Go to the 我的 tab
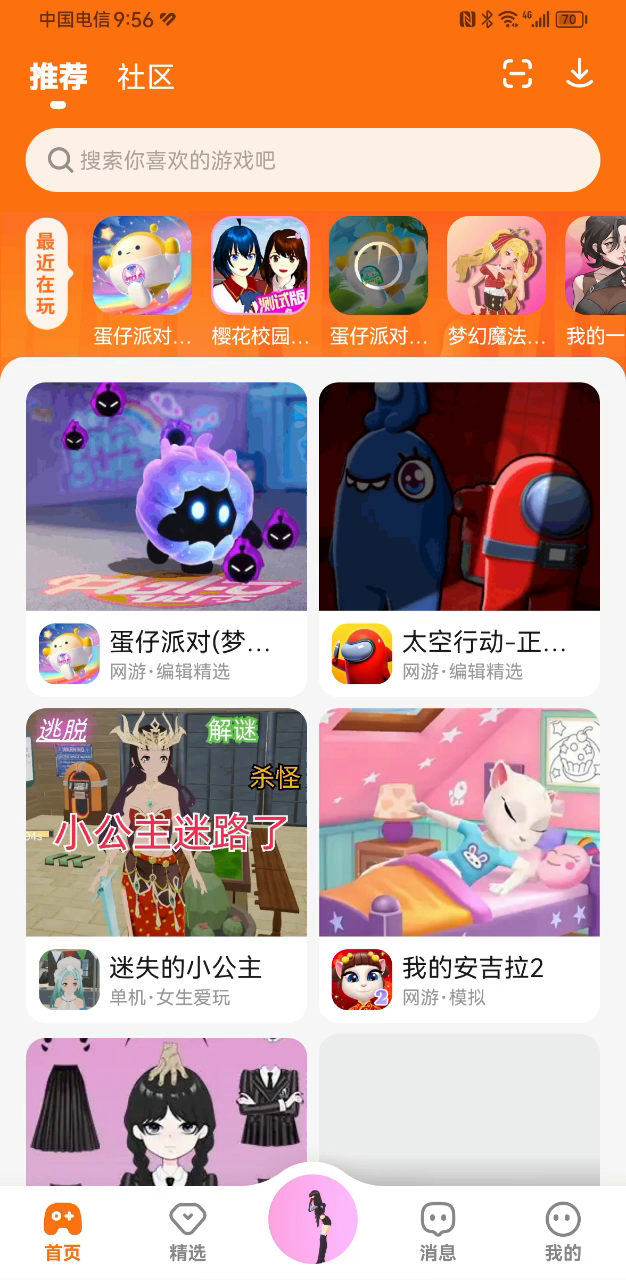This screenshot has height=1280, width=626. coord(563,1232)
